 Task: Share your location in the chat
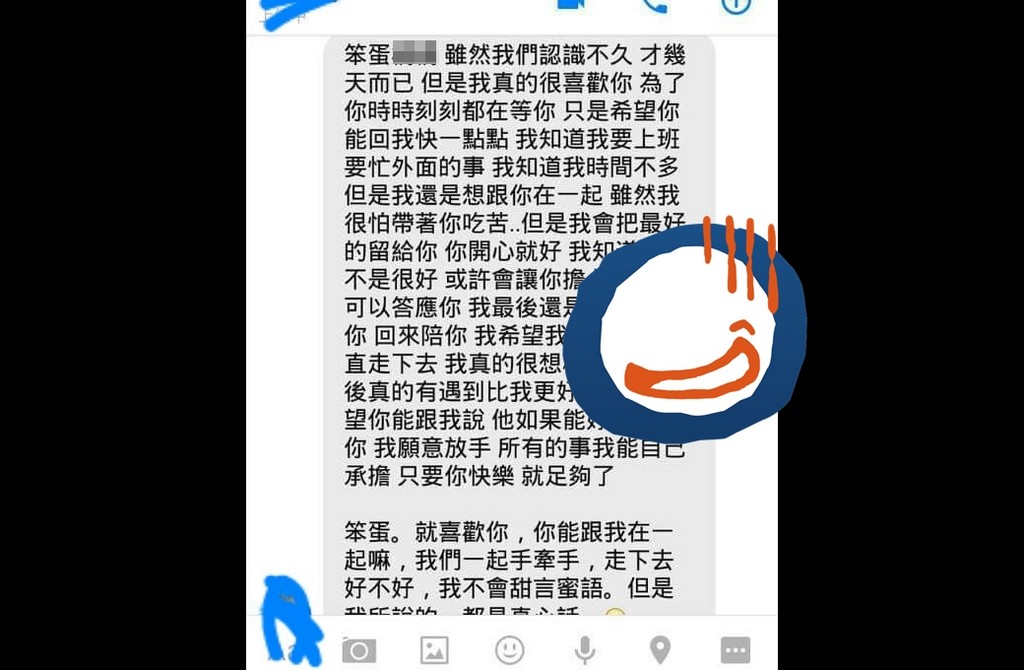click(660, 651)
